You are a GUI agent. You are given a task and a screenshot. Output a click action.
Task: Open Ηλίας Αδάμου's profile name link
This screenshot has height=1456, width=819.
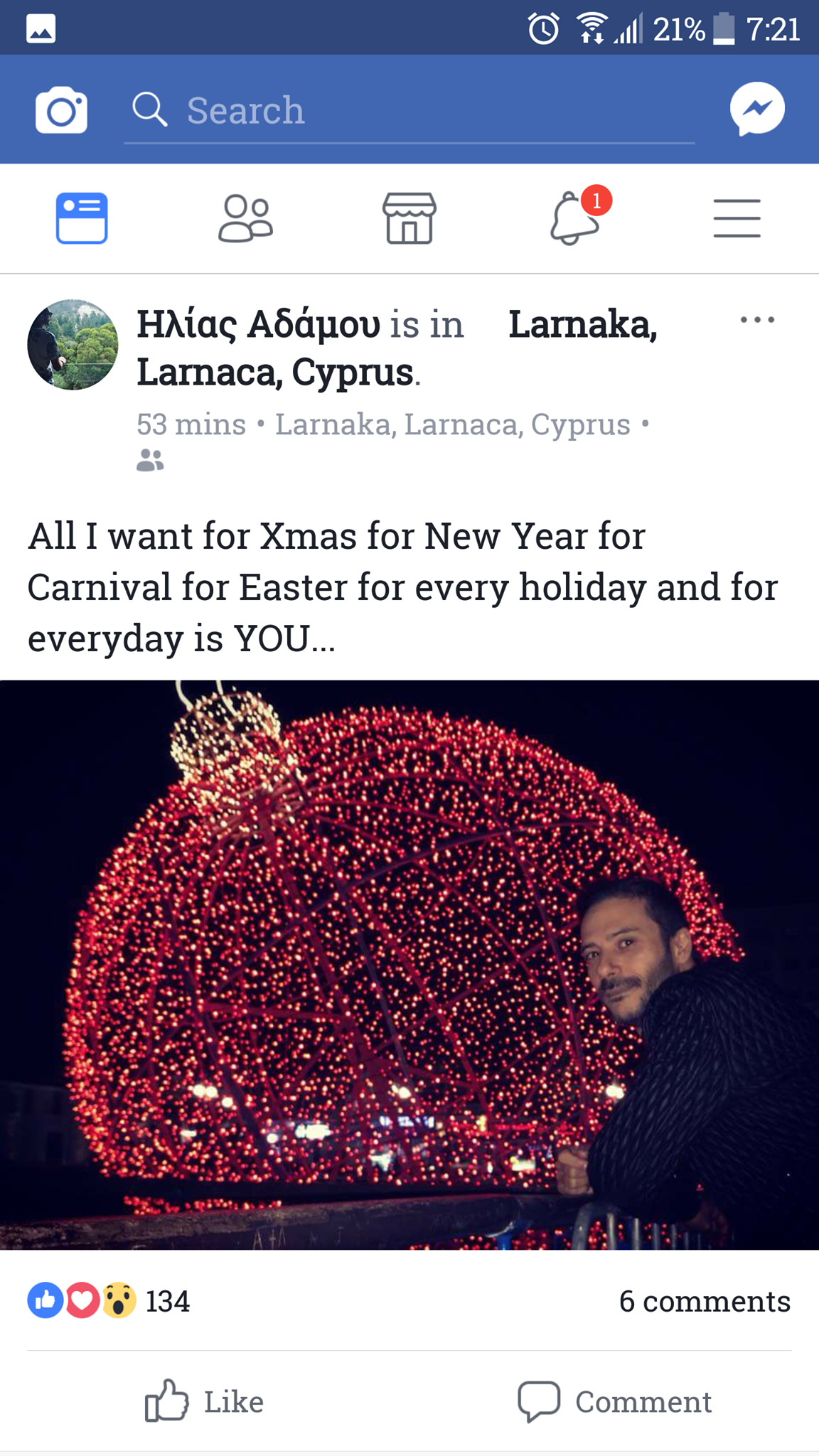[x=259, y=324]
